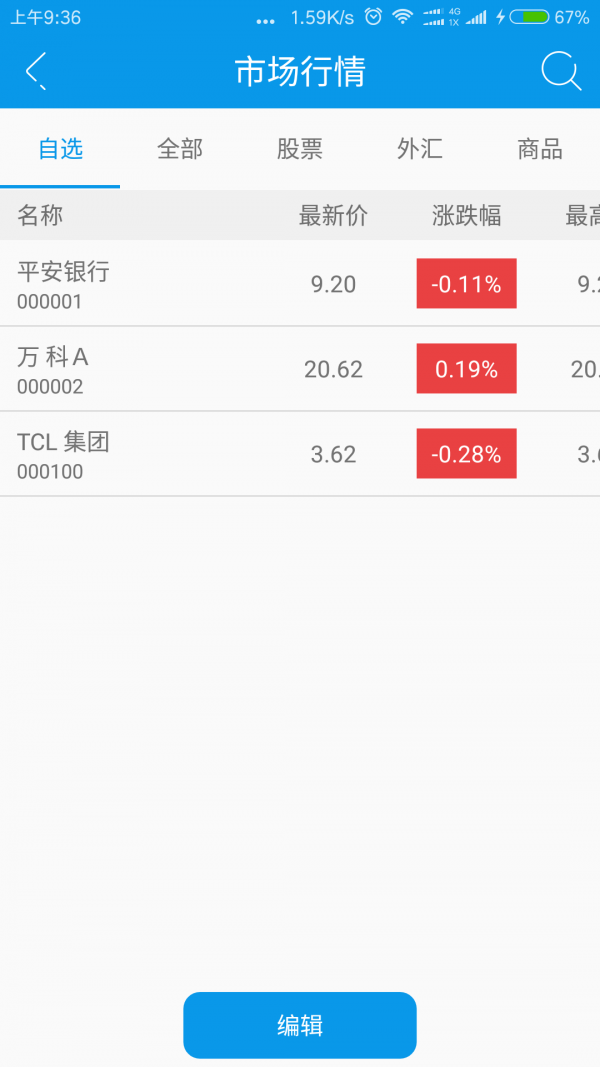Switch to the 股票 tab
The height and width of the screenshot is (1067, 600).
(299, 149)
